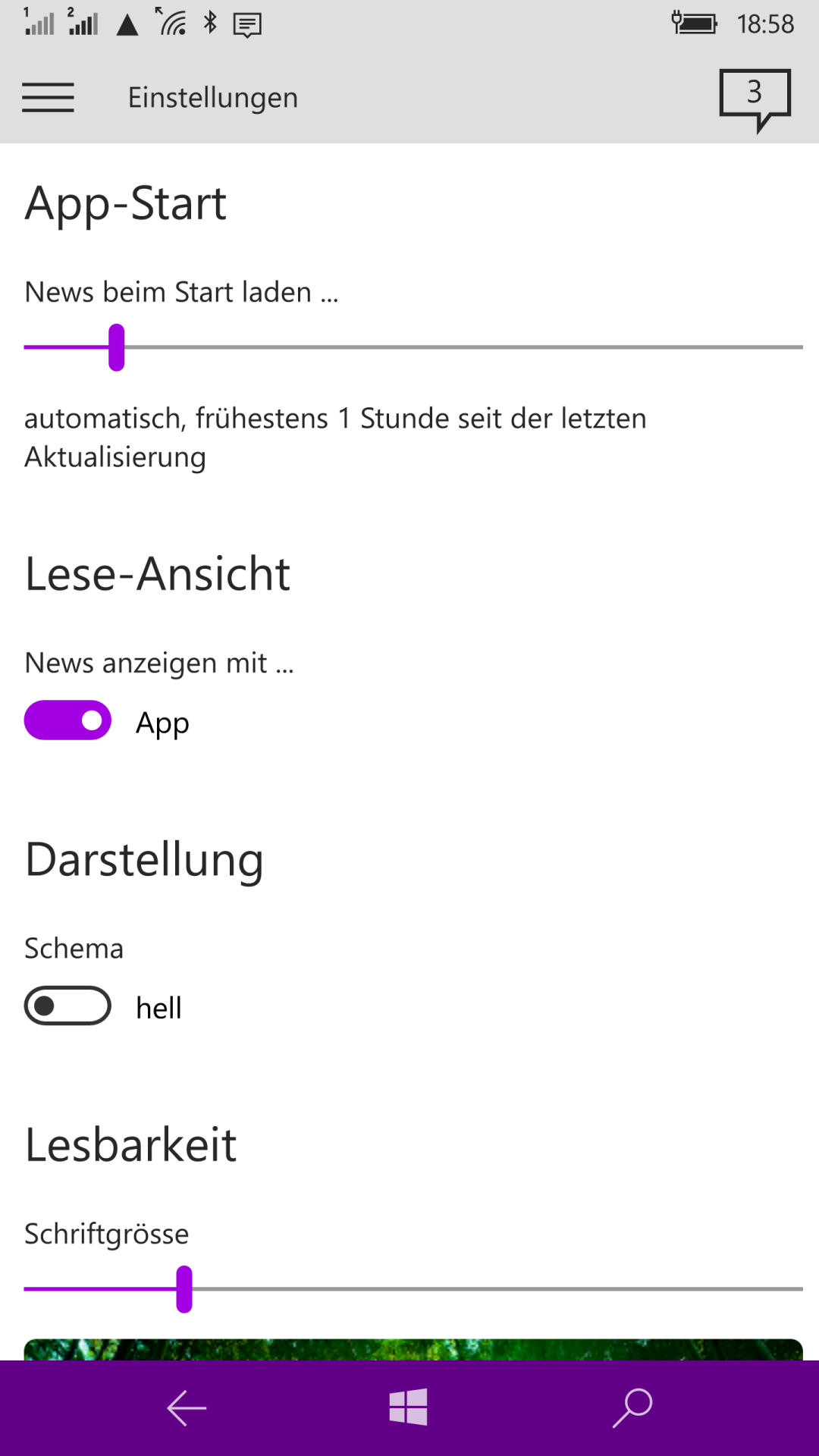This screenshot has height=1456, width=819.
Task: Switch the Schema toggle from hell
Action: 67,1006
